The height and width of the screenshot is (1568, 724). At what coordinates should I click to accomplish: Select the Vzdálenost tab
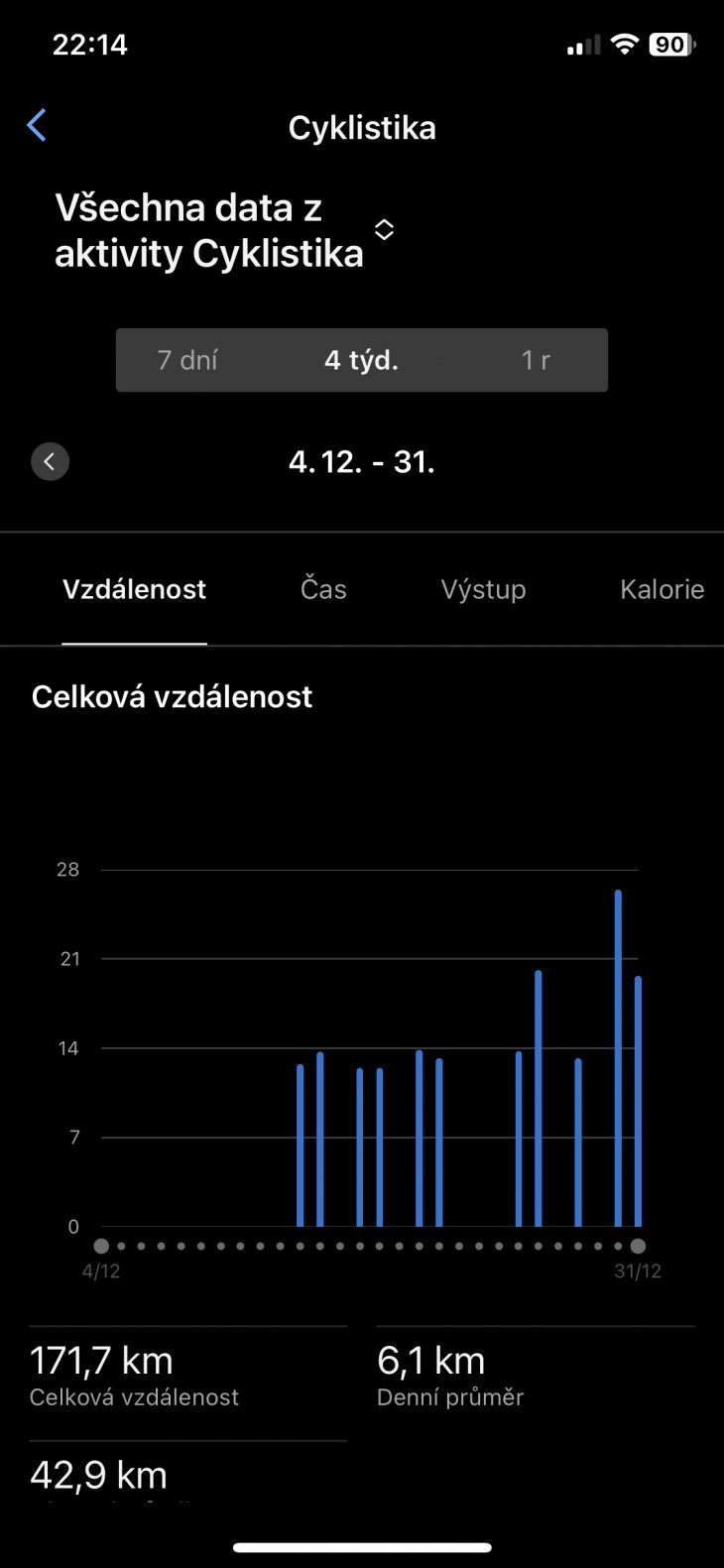point(134,589)
